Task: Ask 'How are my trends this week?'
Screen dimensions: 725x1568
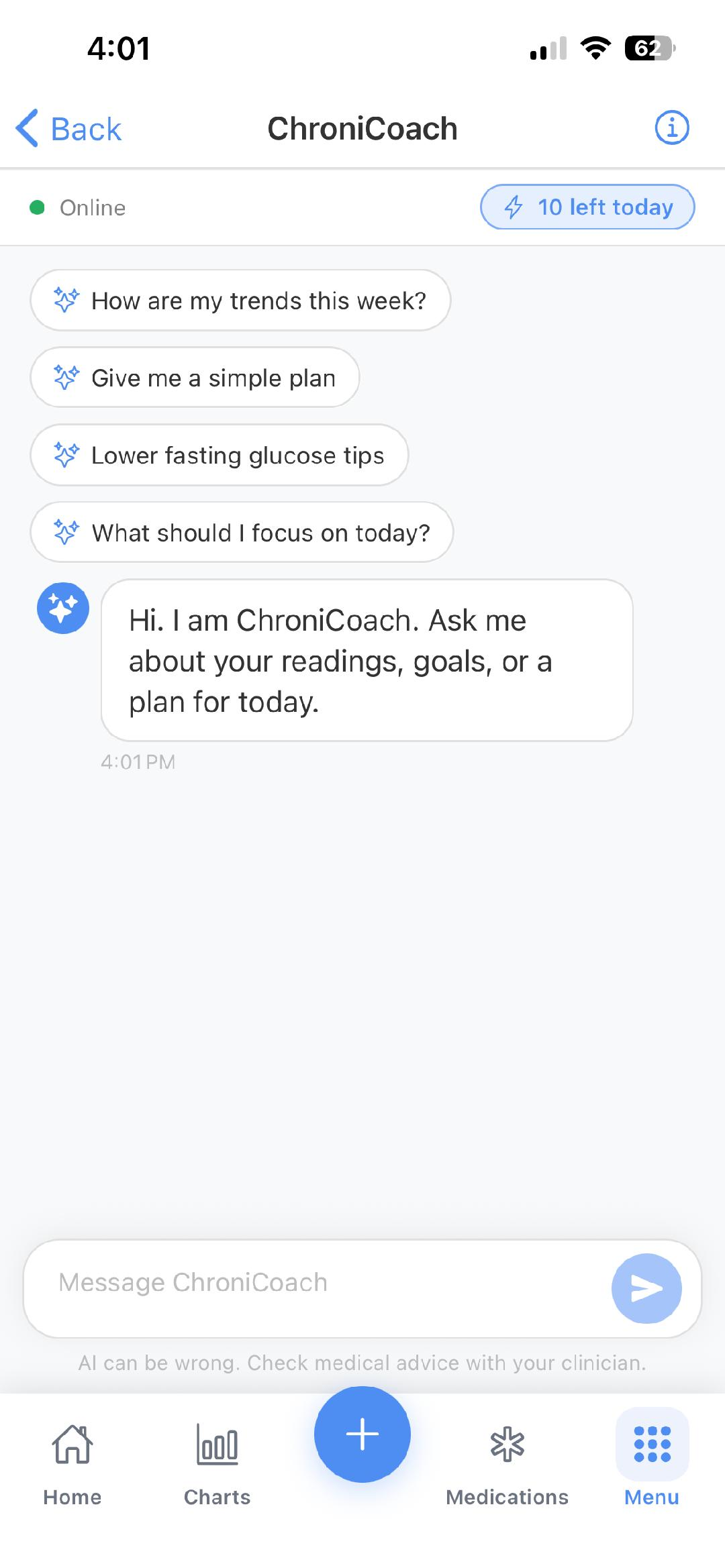Action: (x=240, y=301)
